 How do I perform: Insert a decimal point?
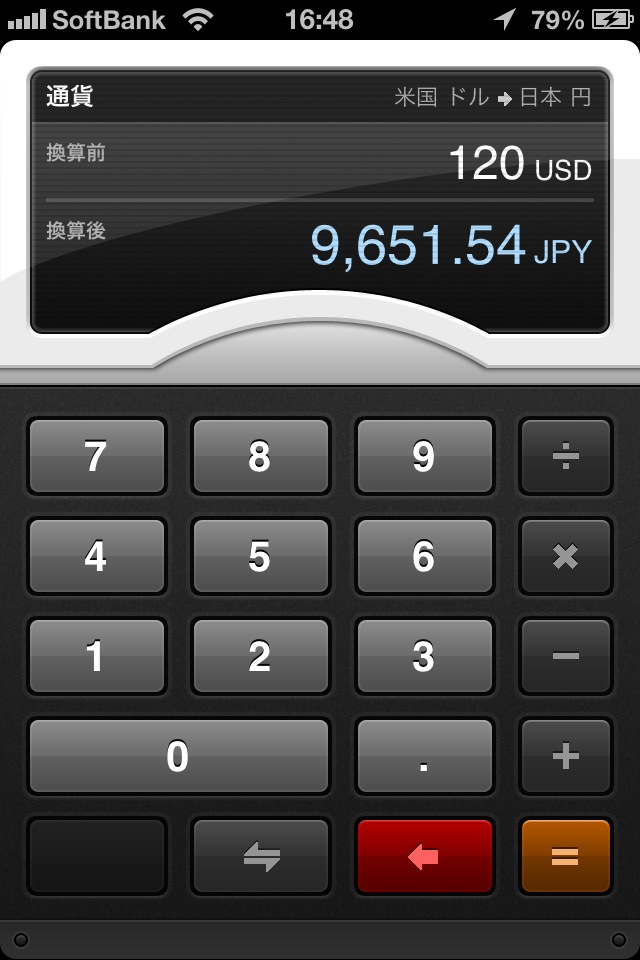point(424,756)
